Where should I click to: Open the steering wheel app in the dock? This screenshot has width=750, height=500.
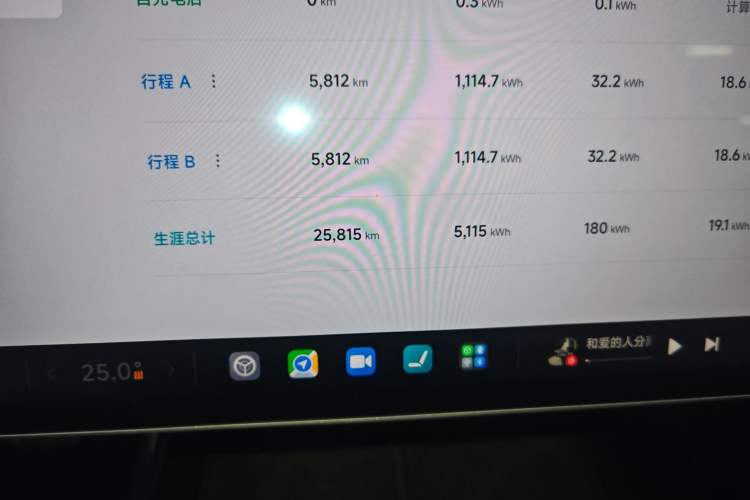[245, 366]
